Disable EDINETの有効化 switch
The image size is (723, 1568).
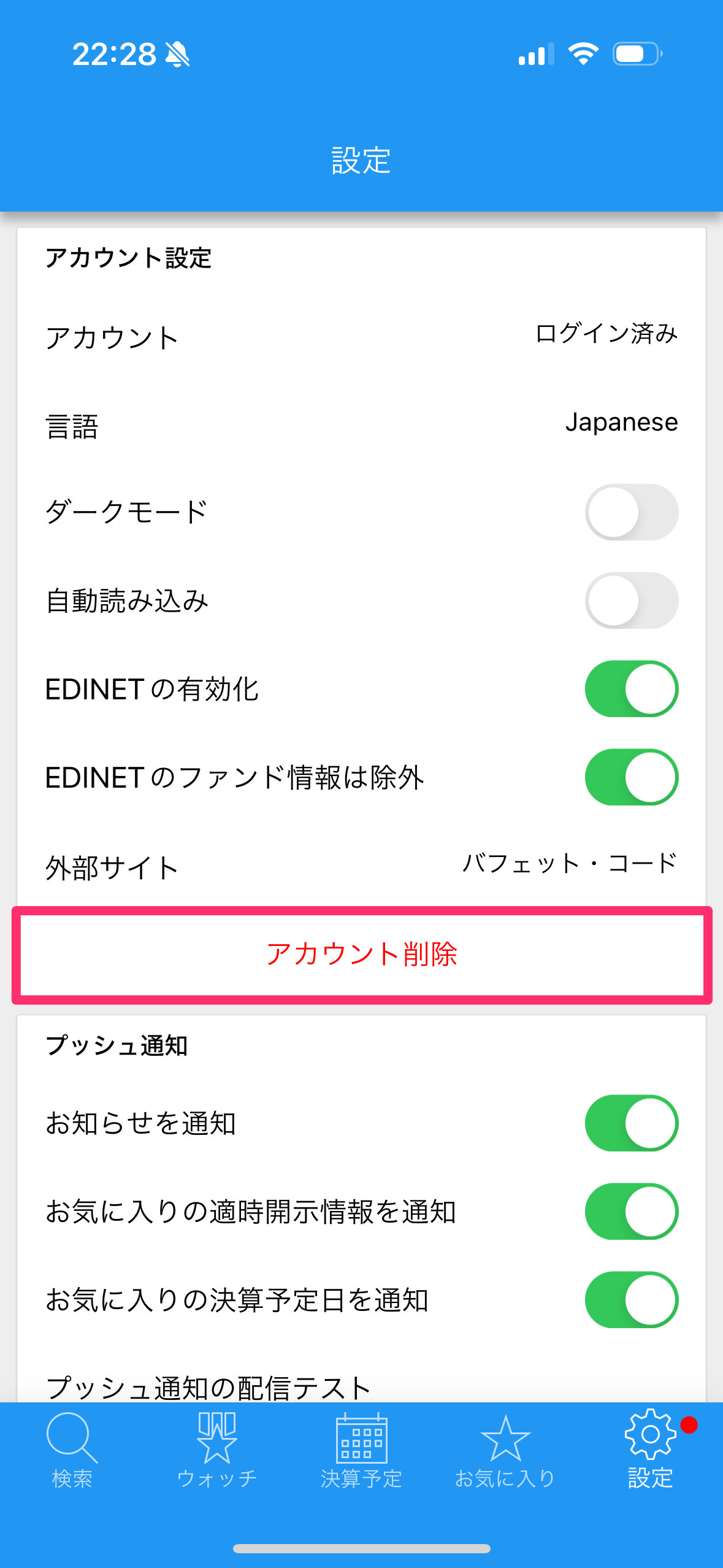[631, 689]
